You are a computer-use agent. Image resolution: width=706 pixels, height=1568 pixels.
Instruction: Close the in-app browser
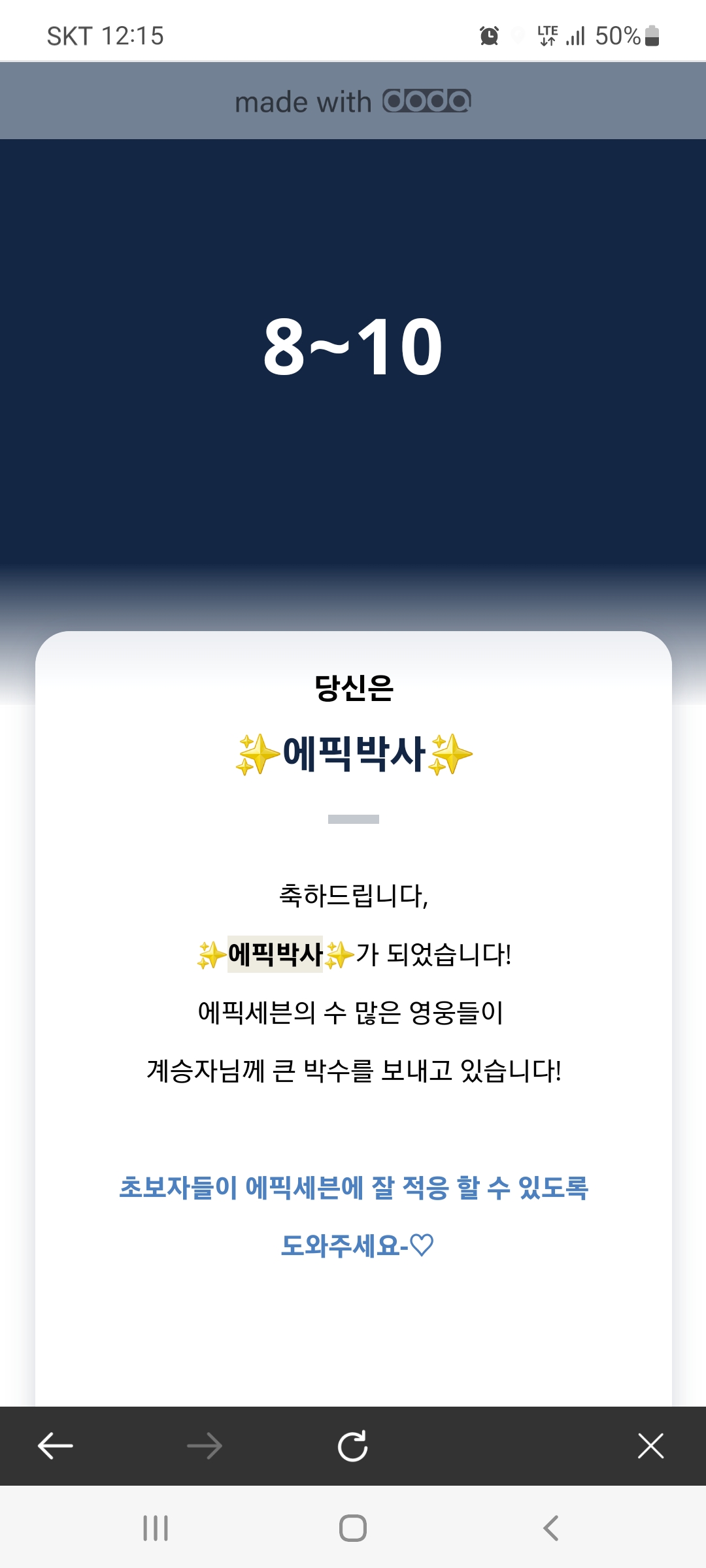click(x=650, y=1446)
